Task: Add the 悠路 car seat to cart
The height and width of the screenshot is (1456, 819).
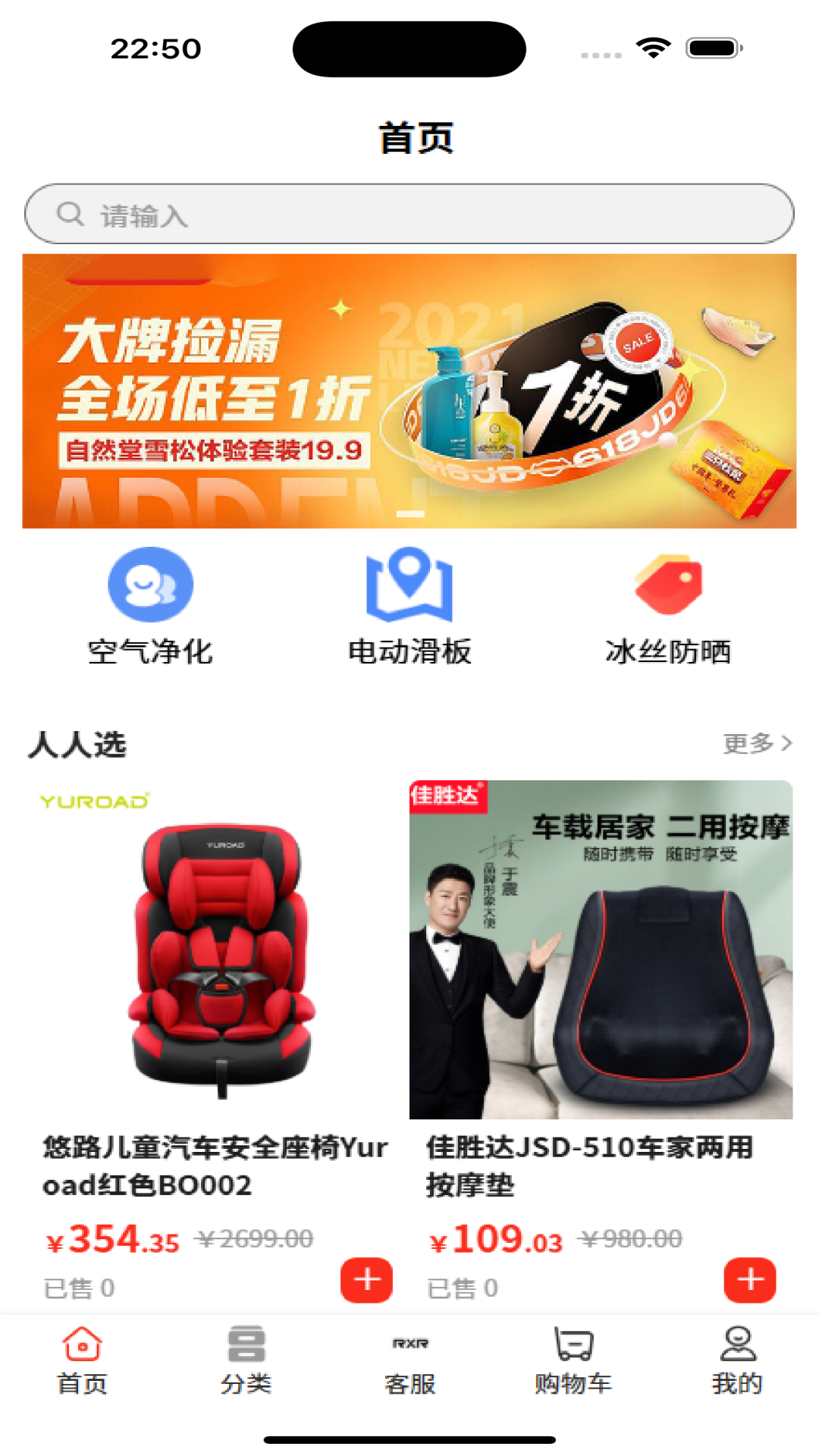Action: coord(367,1280)
